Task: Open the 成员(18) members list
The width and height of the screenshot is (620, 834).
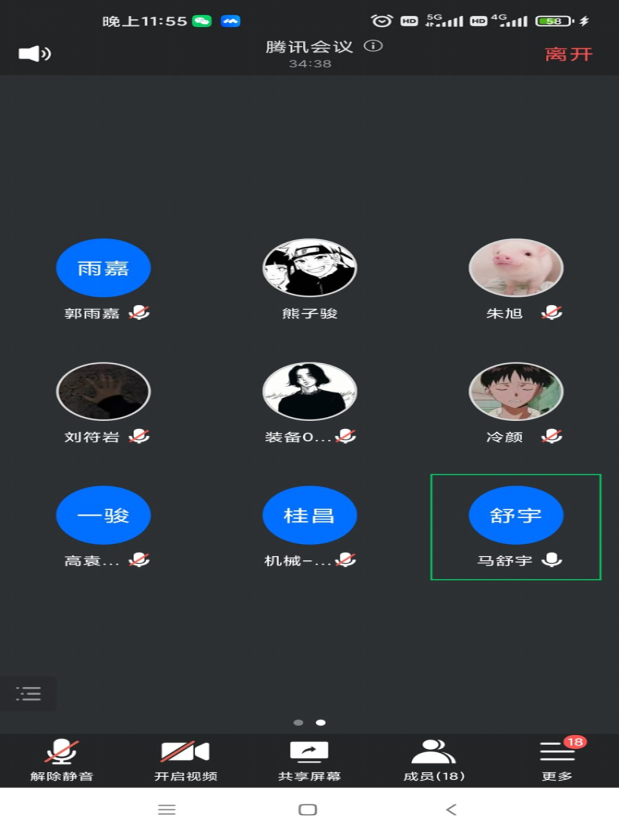Action: click(x=433, y=761)
